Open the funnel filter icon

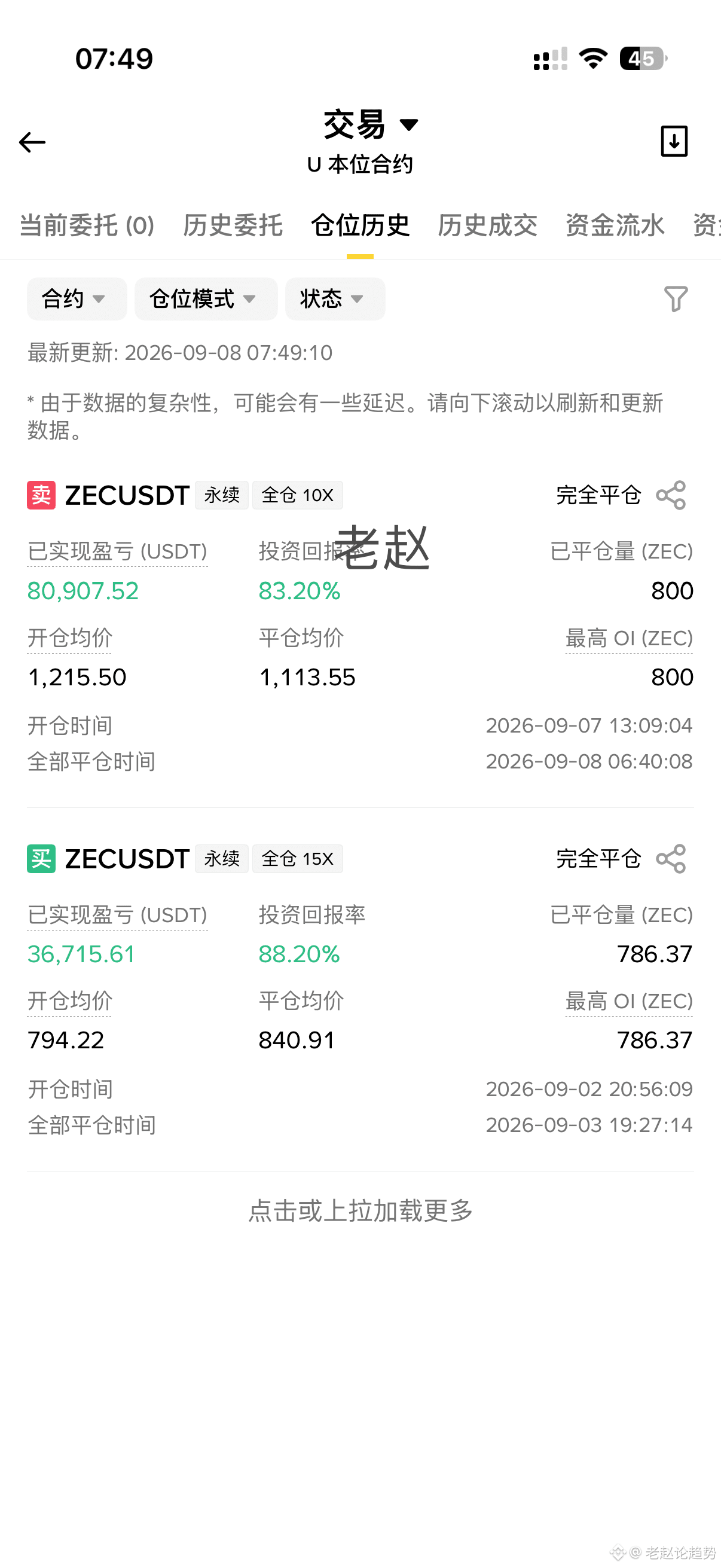coord(676,299)
